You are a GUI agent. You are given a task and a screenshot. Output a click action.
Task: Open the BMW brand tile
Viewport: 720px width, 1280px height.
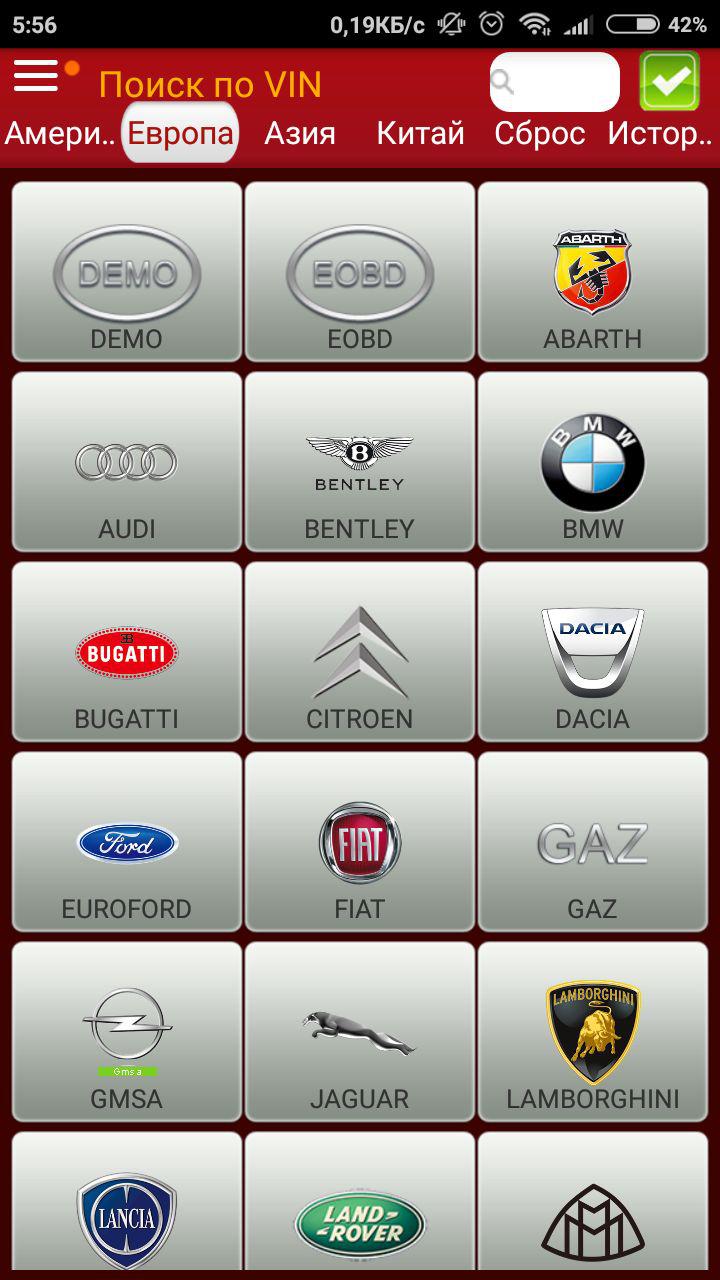[x=593, y=461]
